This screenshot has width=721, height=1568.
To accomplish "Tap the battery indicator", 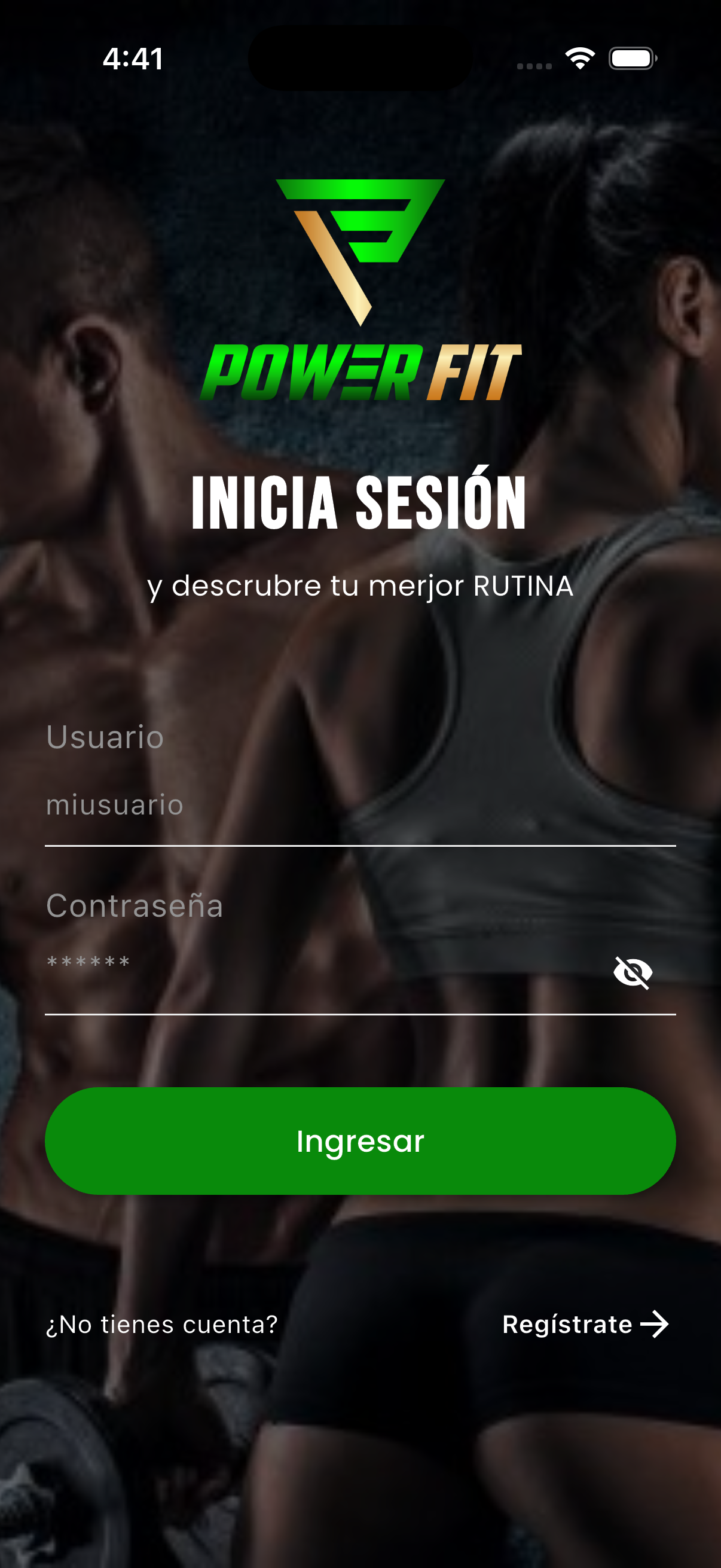I will coord(633,59).
